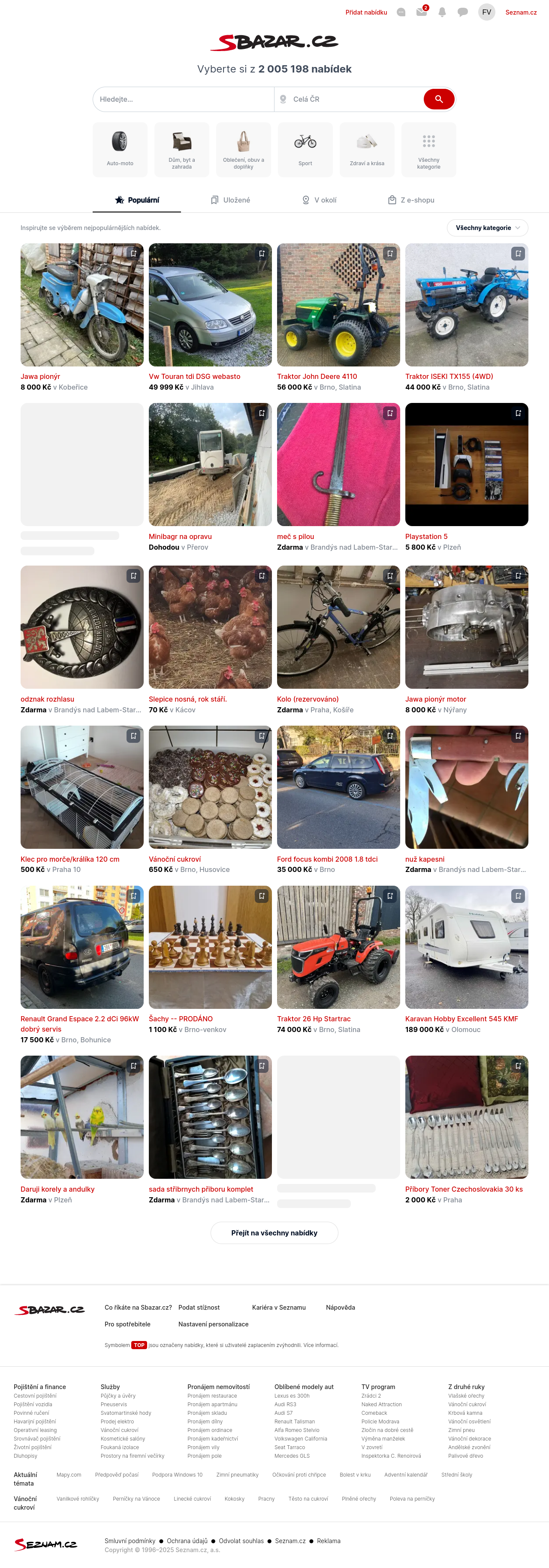View the Playstation 5 listing
The width and height of the screenshot is (549, 1568).
[x=426, y=537]
